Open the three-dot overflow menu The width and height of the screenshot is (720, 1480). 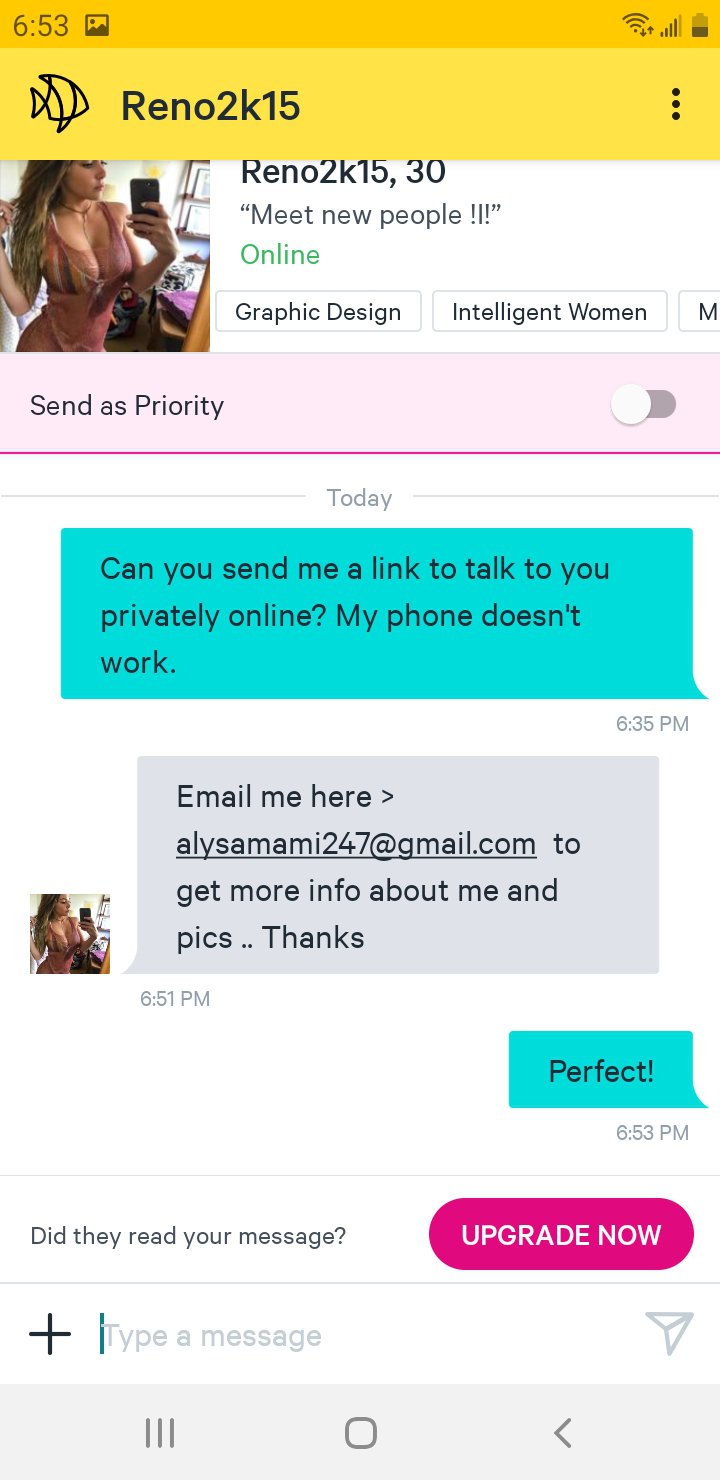[x=676, y=104]
